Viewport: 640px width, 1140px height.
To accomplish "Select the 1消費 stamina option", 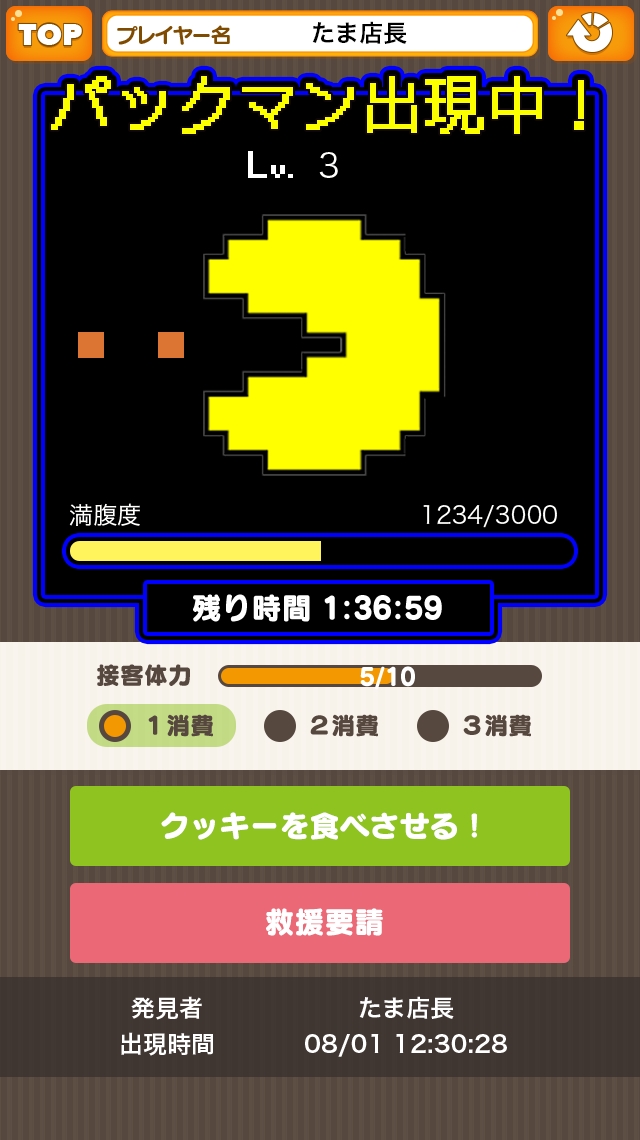I will (161, 726).
